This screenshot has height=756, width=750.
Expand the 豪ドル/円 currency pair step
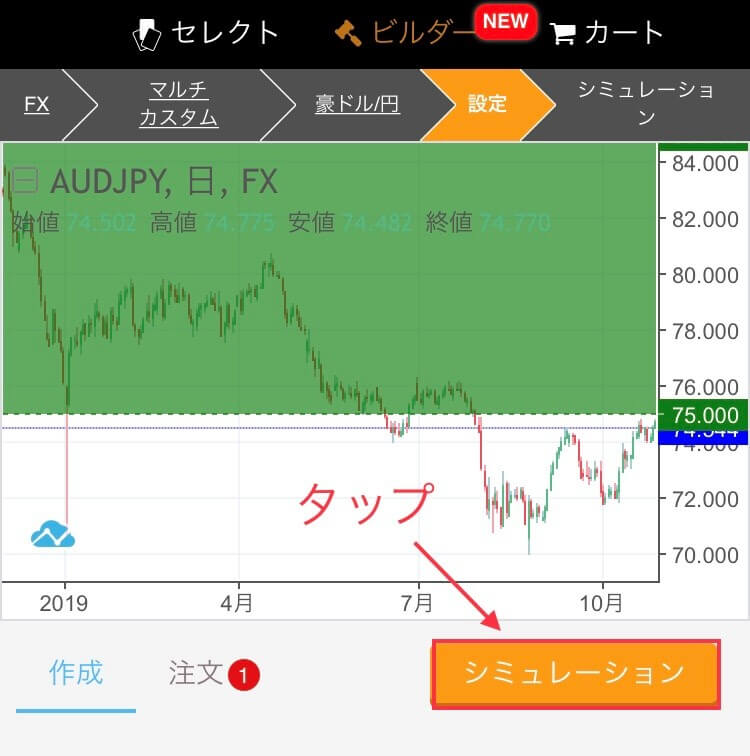point(355,104)
